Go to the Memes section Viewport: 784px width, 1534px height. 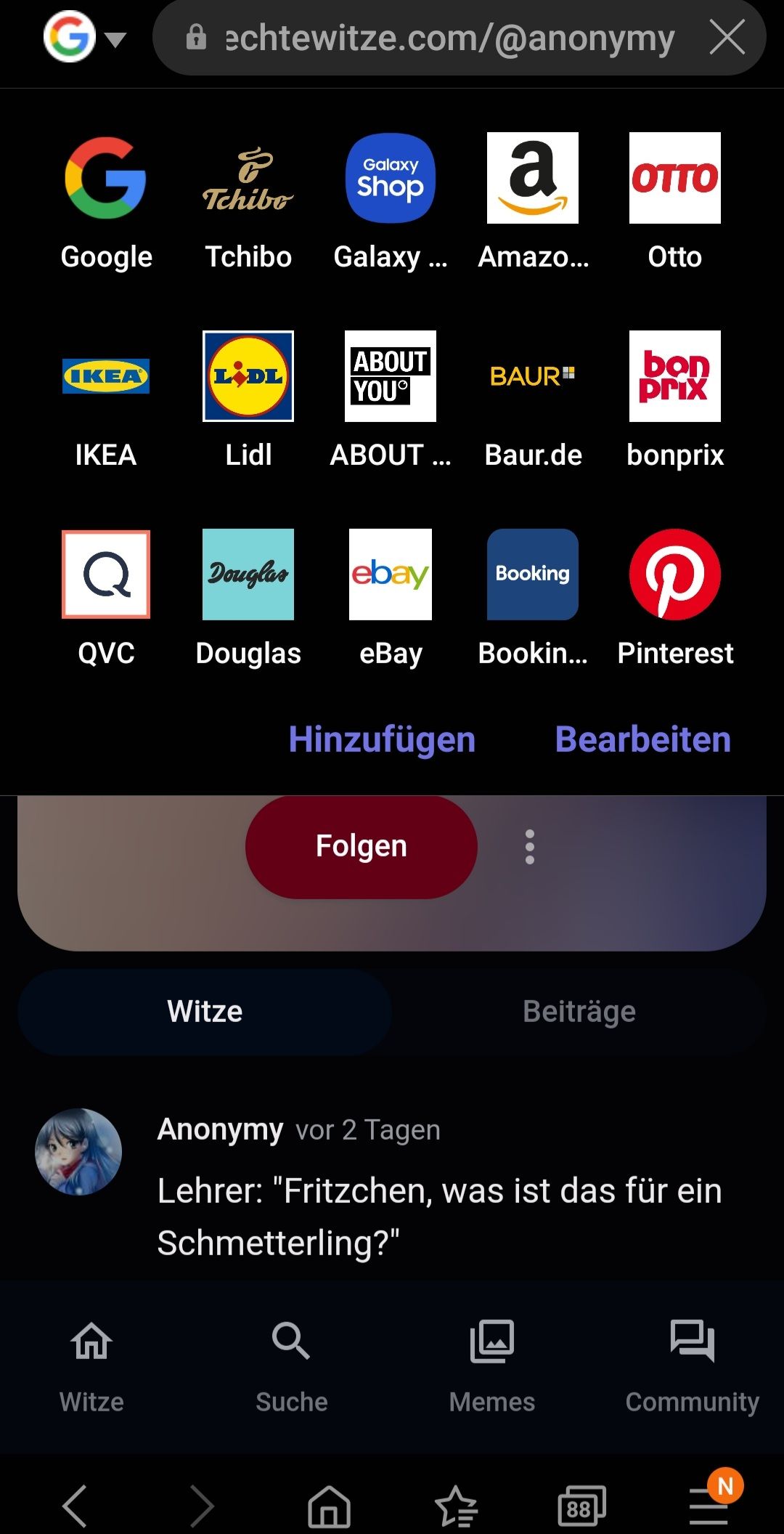pos(492,1366)
